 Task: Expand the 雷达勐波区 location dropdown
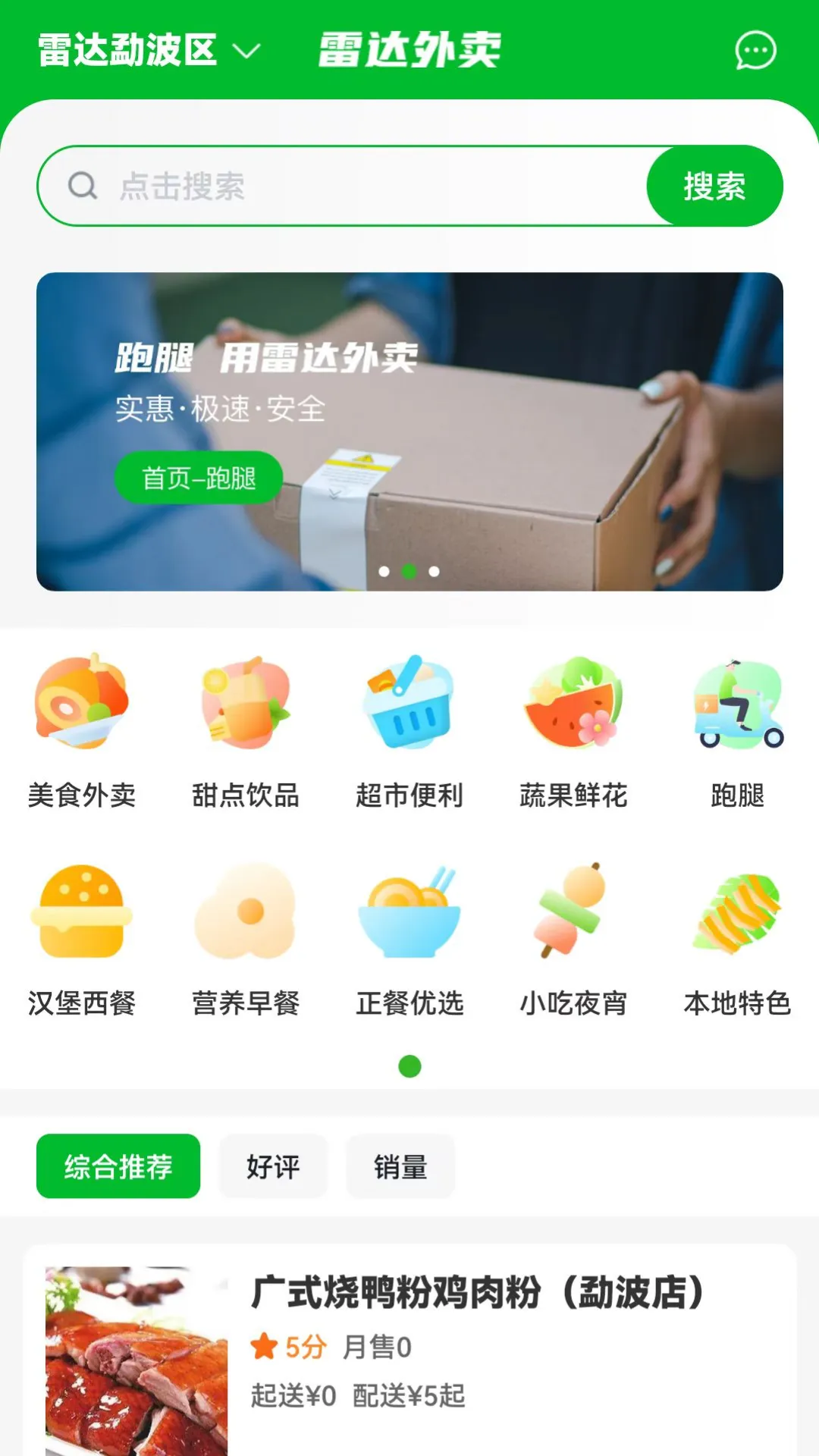click(x=149, y=51)
